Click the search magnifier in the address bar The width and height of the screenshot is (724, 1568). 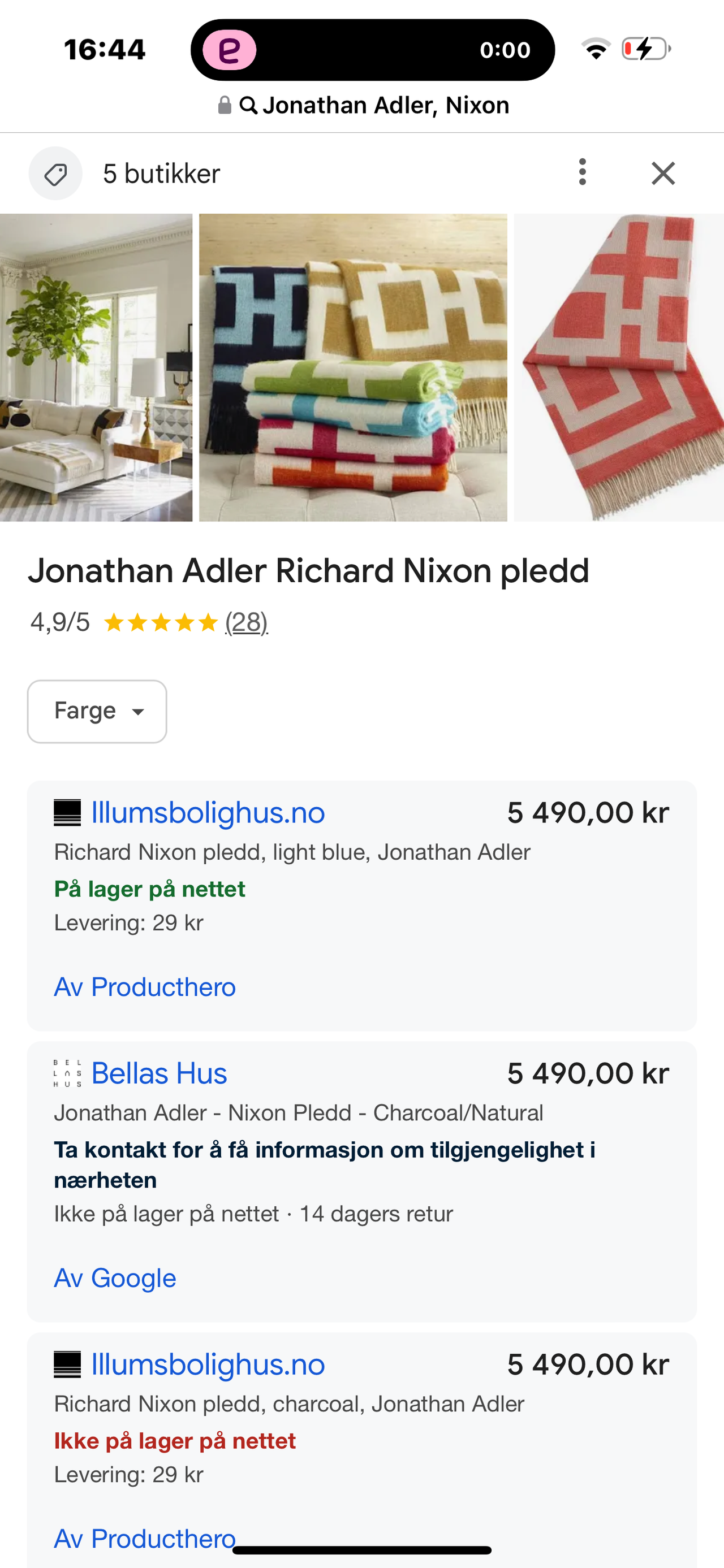(249, 105)
